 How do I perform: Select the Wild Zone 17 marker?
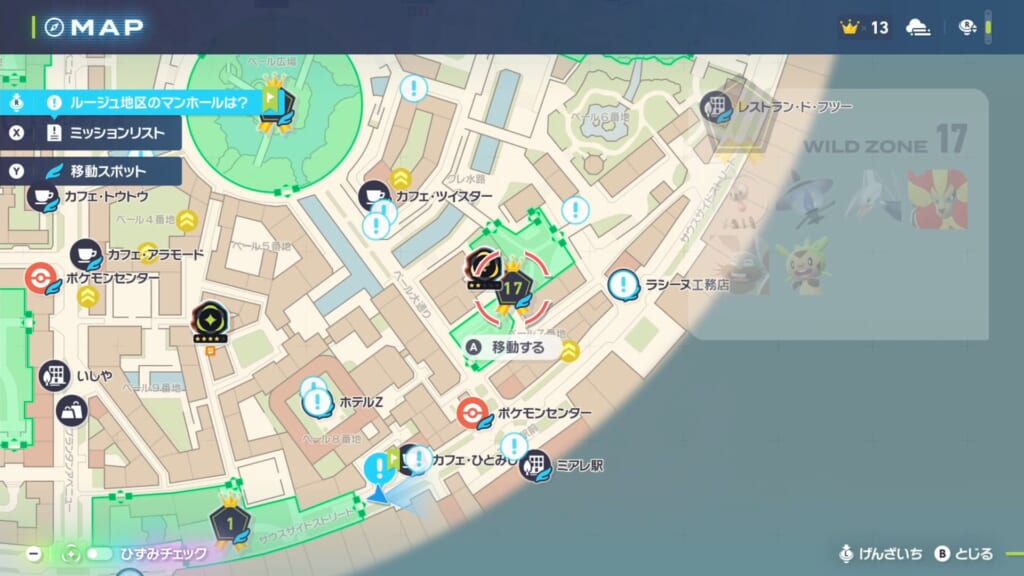click(x=514, y=289)
